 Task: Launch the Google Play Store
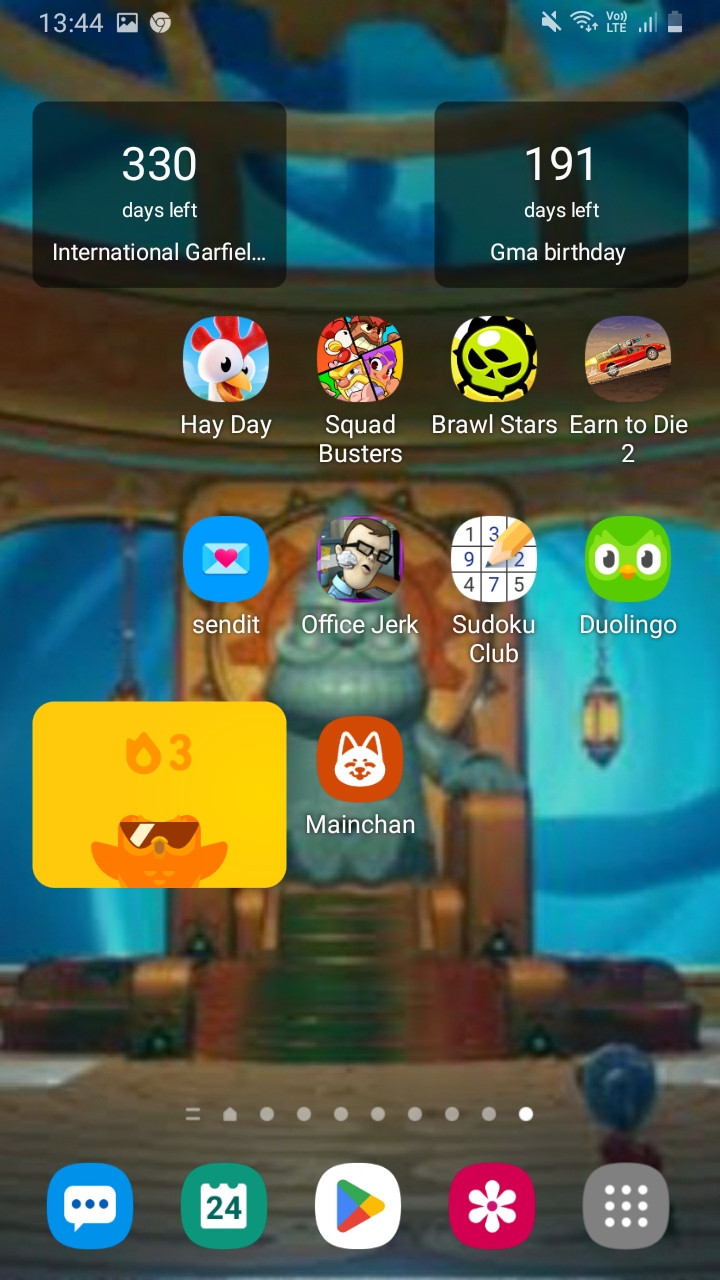[x=358, y=1206]
